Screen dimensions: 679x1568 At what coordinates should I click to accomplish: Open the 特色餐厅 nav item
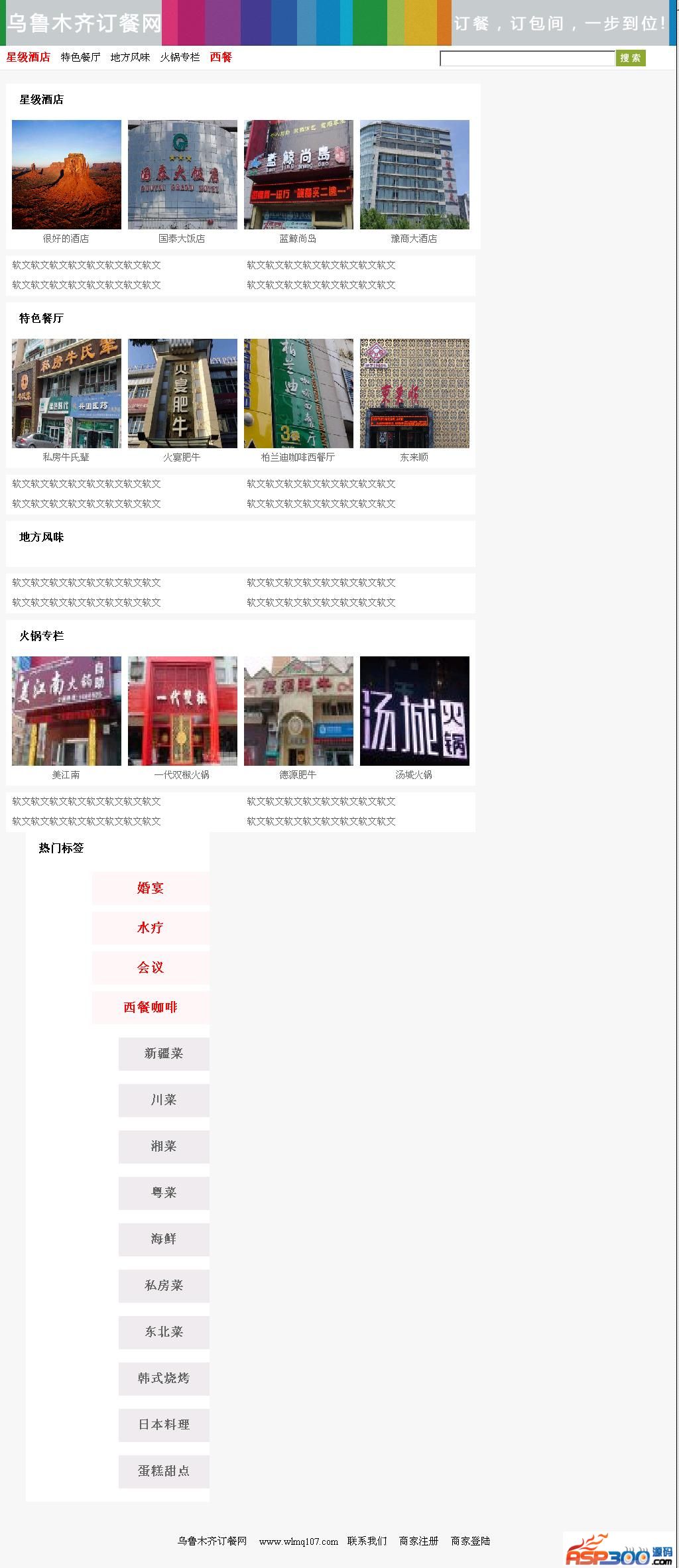pos(81,57)
